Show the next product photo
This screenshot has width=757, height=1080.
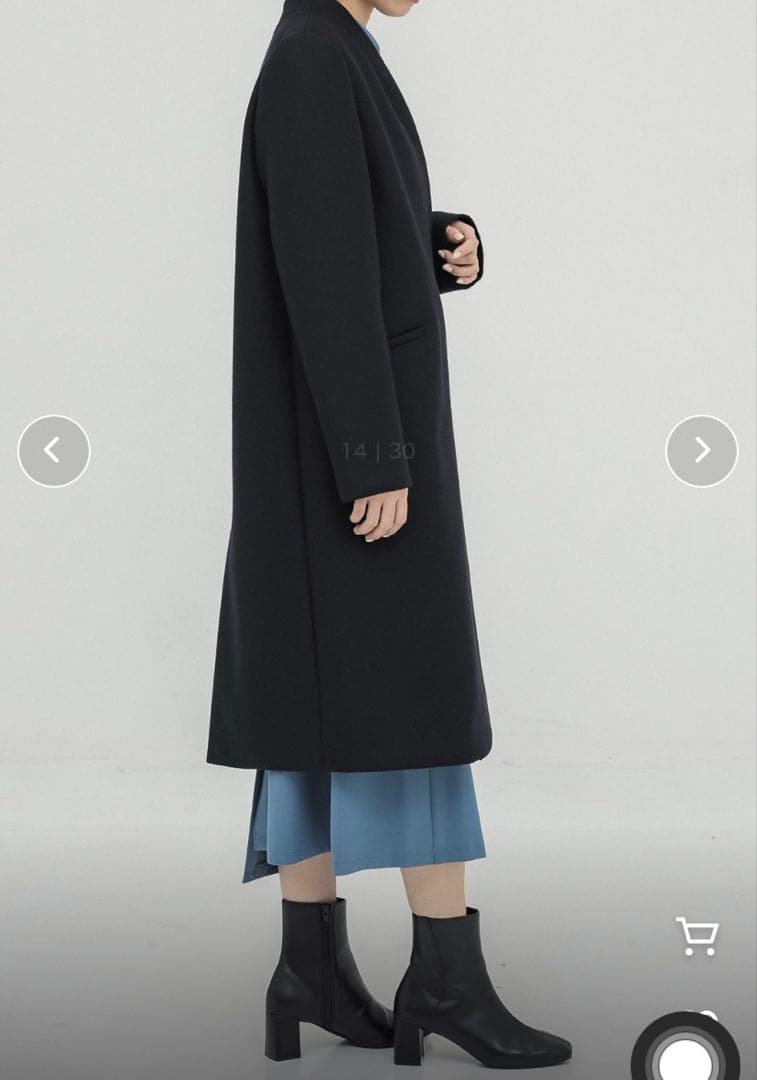click(x=701, y=451)
